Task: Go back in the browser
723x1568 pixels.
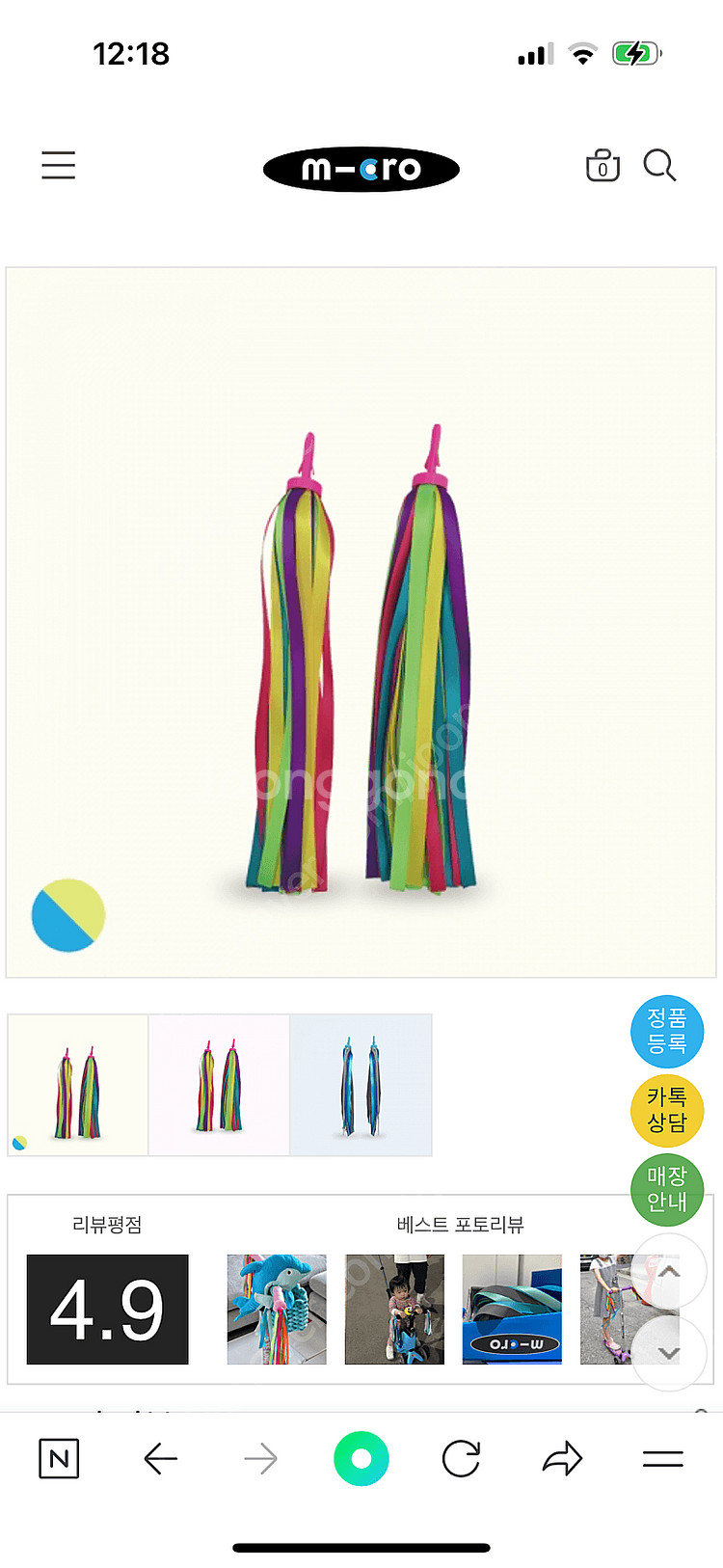Action: point(161,1459)
